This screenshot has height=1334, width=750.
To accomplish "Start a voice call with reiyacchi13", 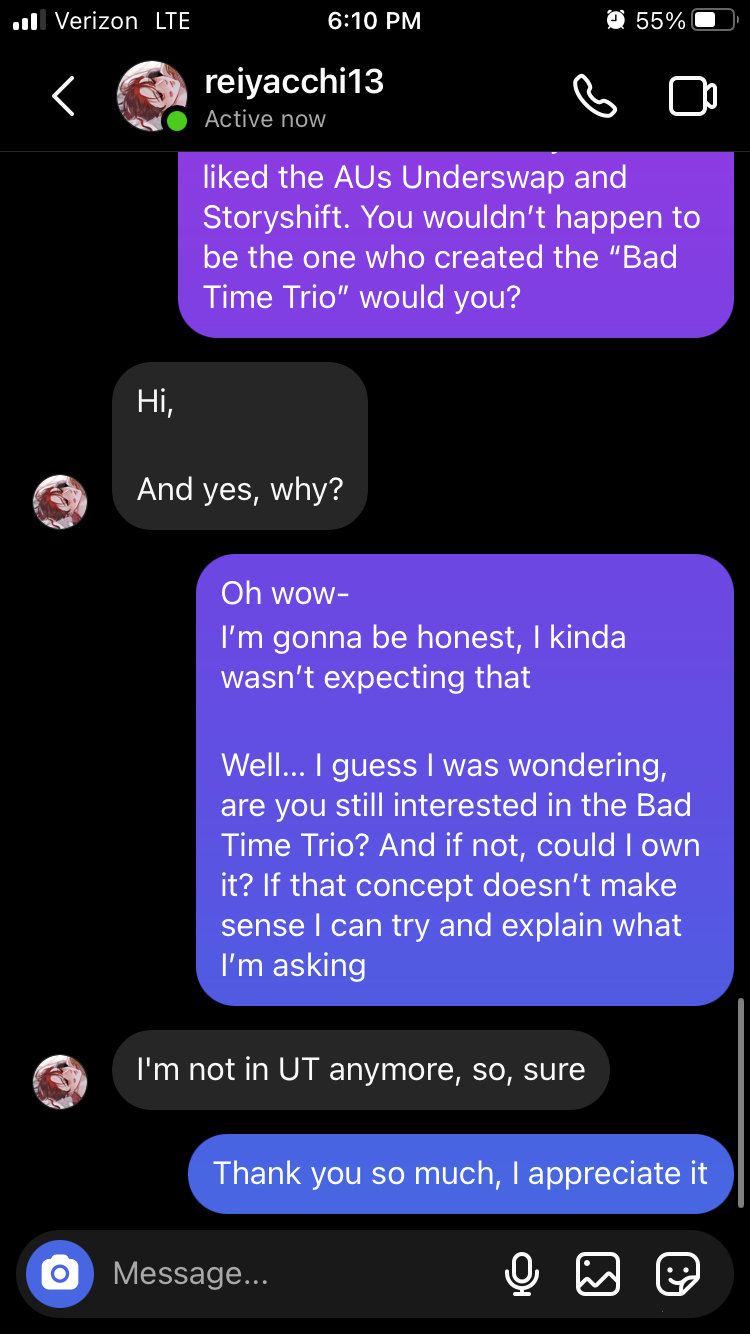I will pyautogui.click(x=595, y=97).
